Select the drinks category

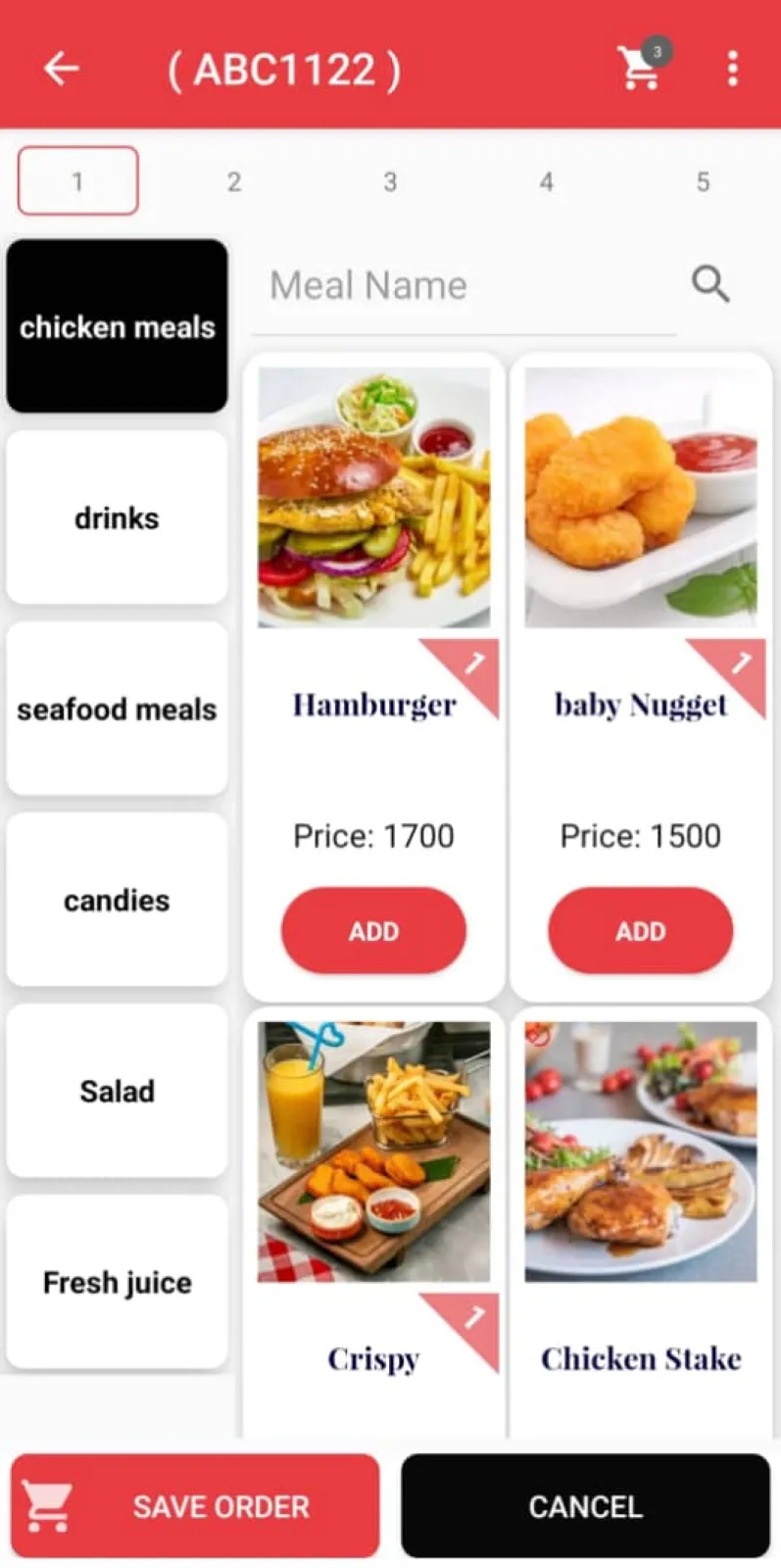pos(117,517)
